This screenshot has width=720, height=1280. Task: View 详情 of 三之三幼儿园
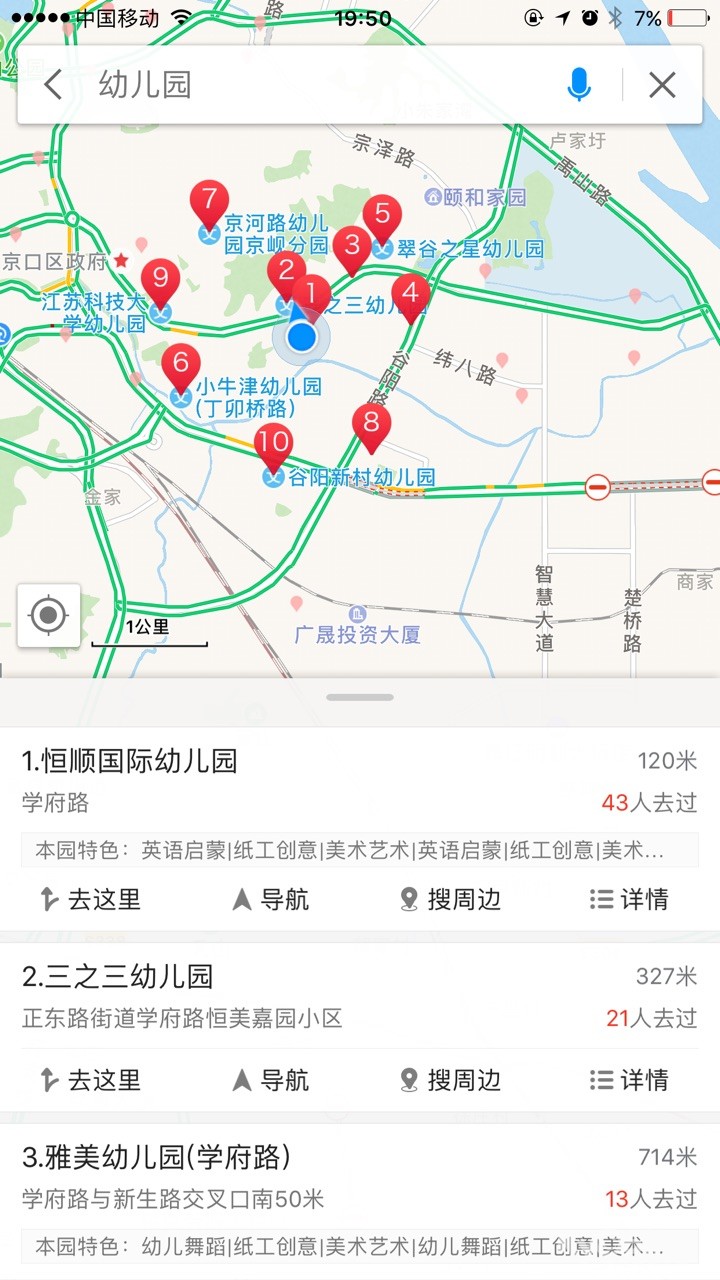point(629,1080)
